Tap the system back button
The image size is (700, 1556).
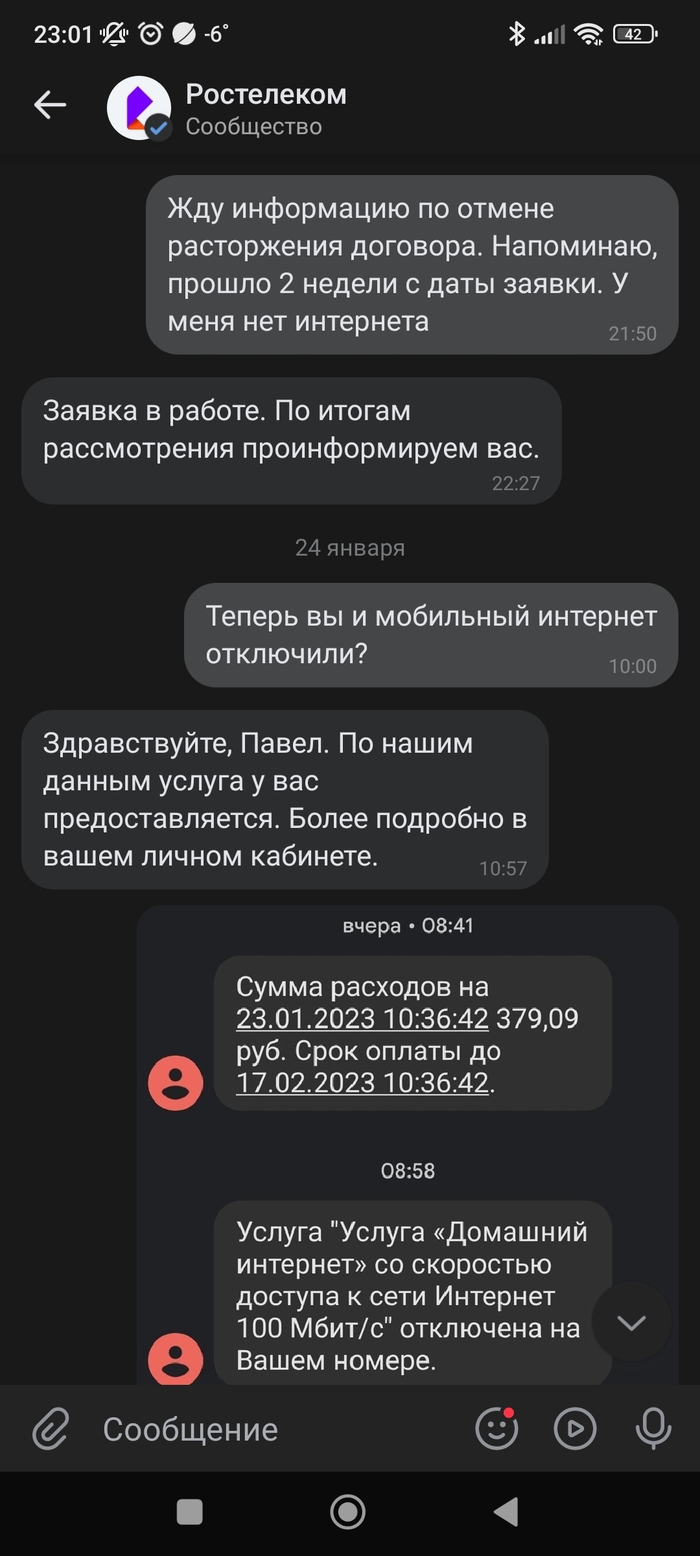tap(507, 1512)
